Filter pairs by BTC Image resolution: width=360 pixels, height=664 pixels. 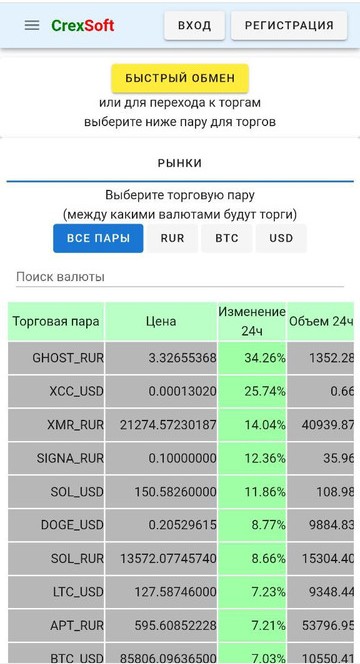[x=227, y=238]
